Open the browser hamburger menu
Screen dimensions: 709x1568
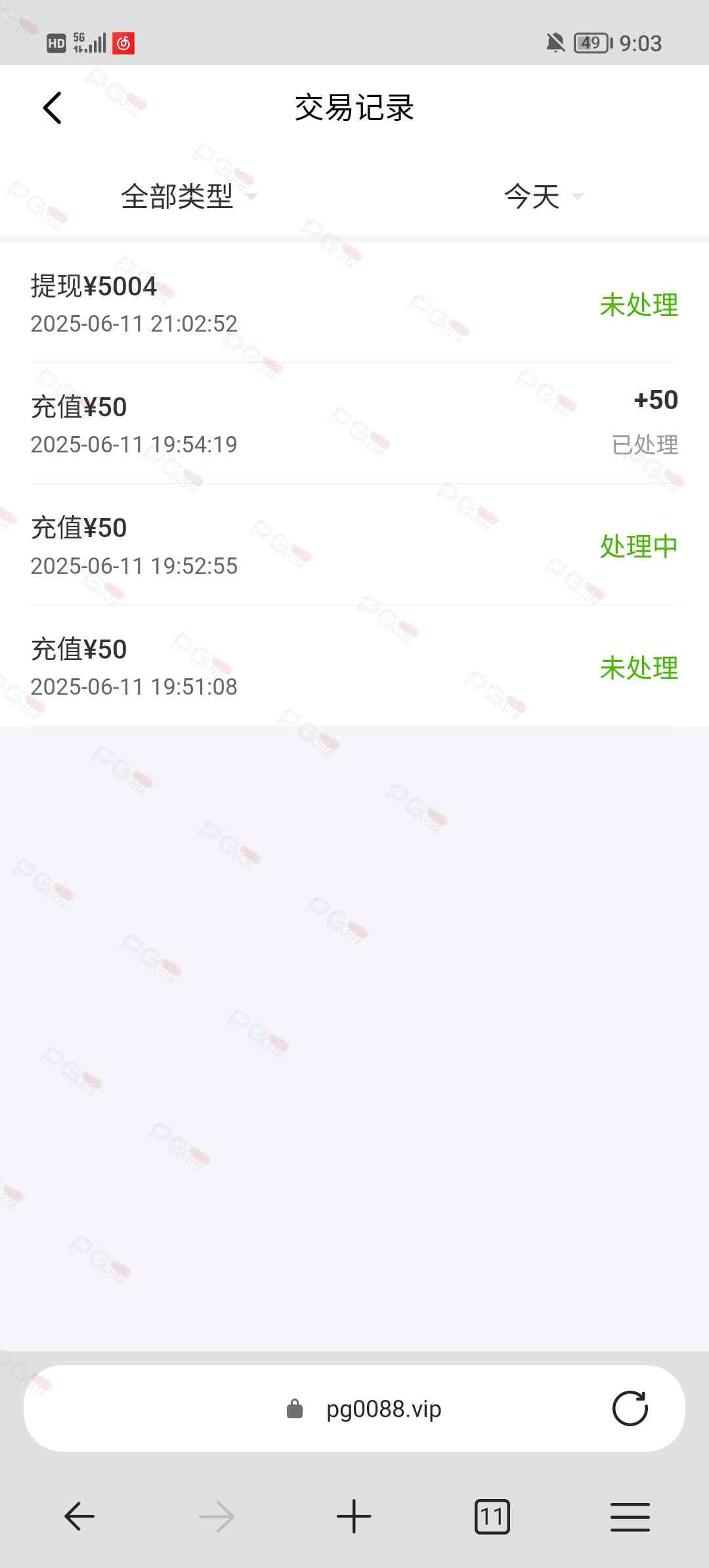coord(630,1517)
